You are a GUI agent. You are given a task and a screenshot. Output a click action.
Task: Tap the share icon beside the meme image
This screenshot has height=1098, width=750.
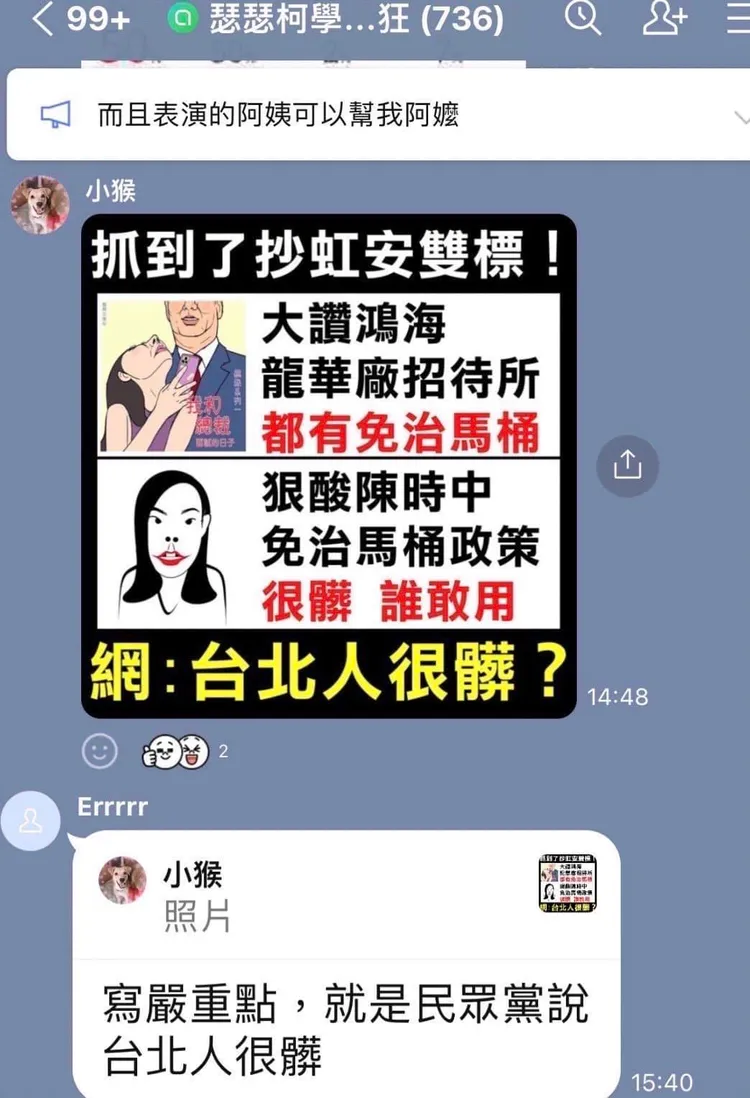pos(627,465)
